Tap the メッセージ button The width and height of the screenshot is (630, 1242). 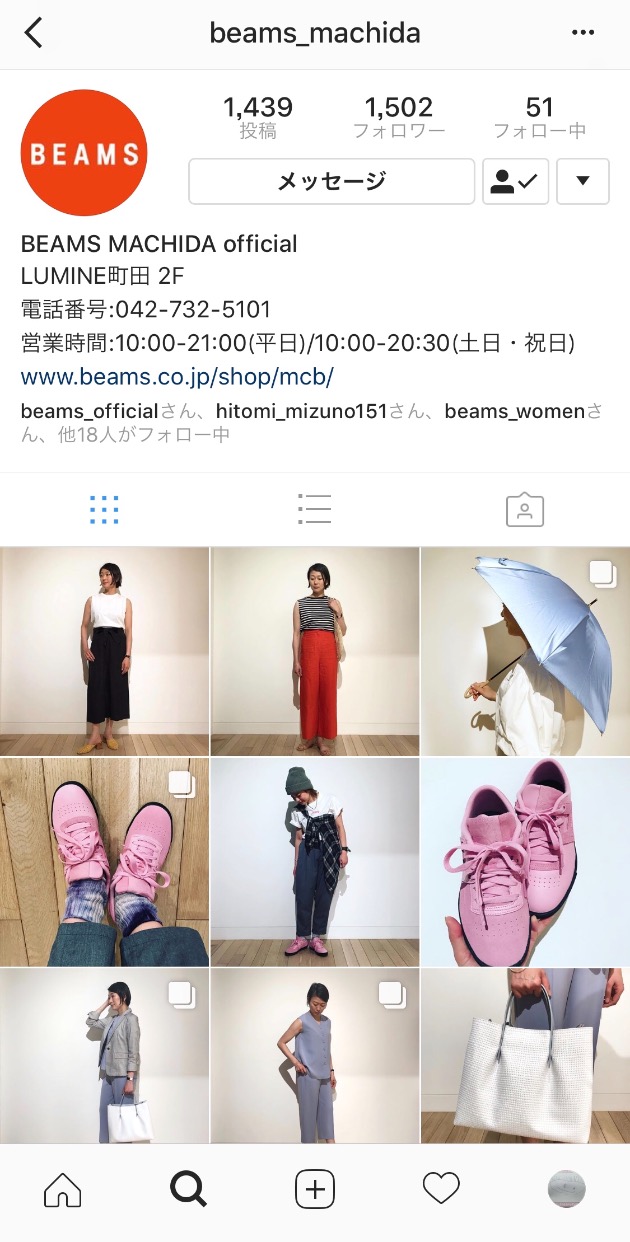331,181
